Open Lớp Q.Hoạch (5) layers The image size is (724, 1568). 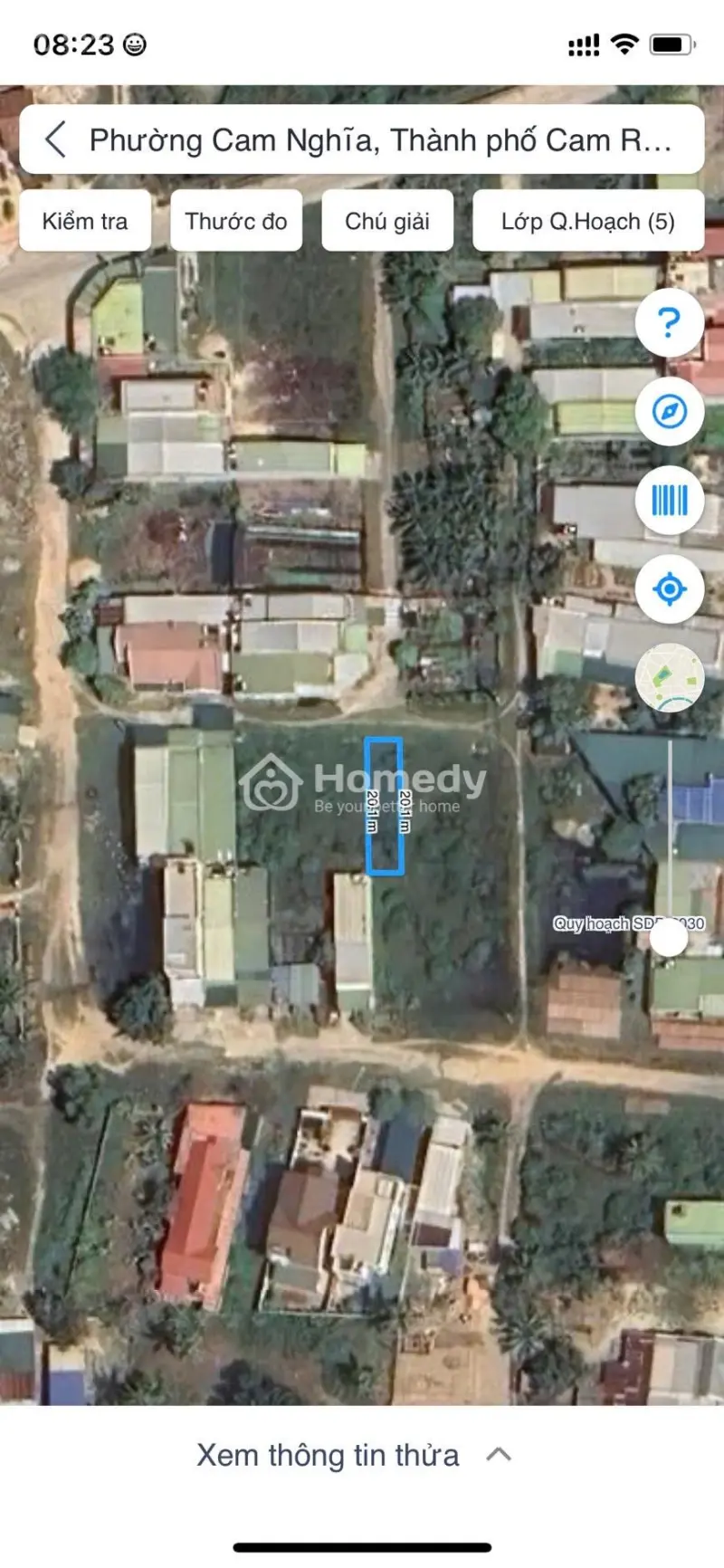click(x=588, y=221)
